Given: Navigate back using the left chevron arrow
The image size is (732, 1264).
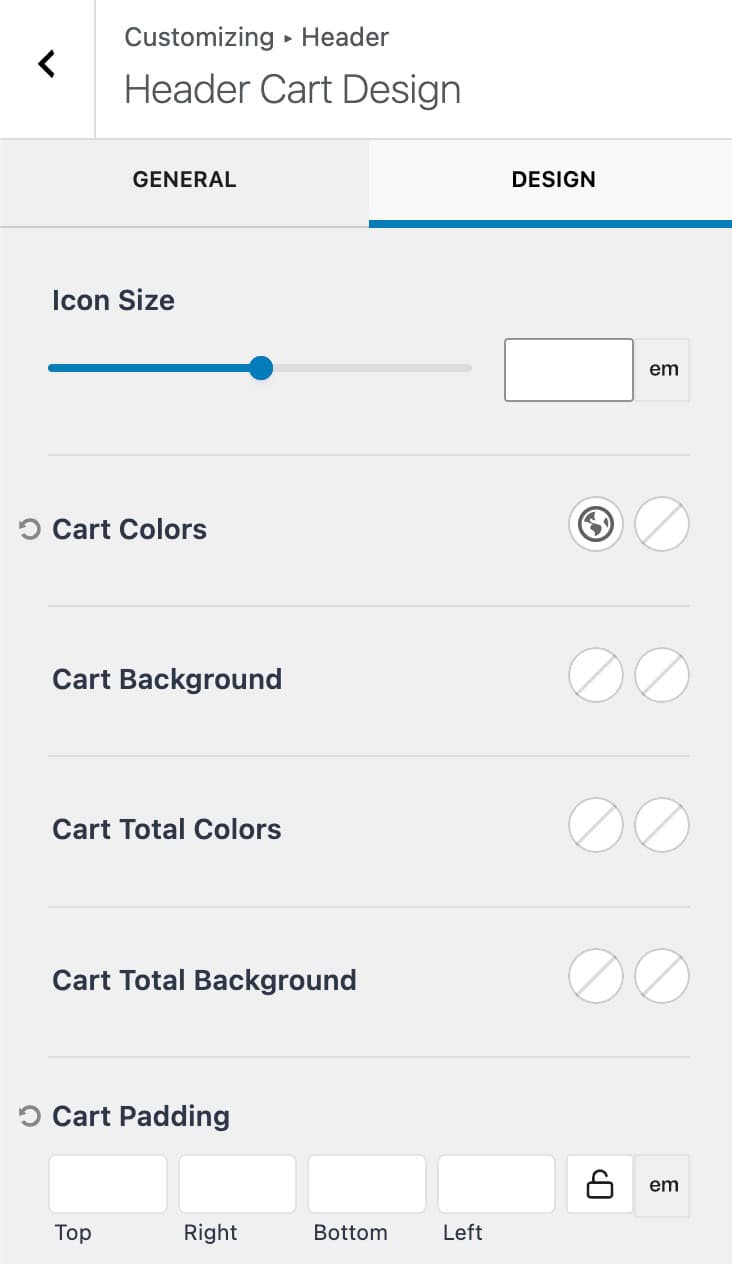Looking at the screenshot, I should (45, 64).
